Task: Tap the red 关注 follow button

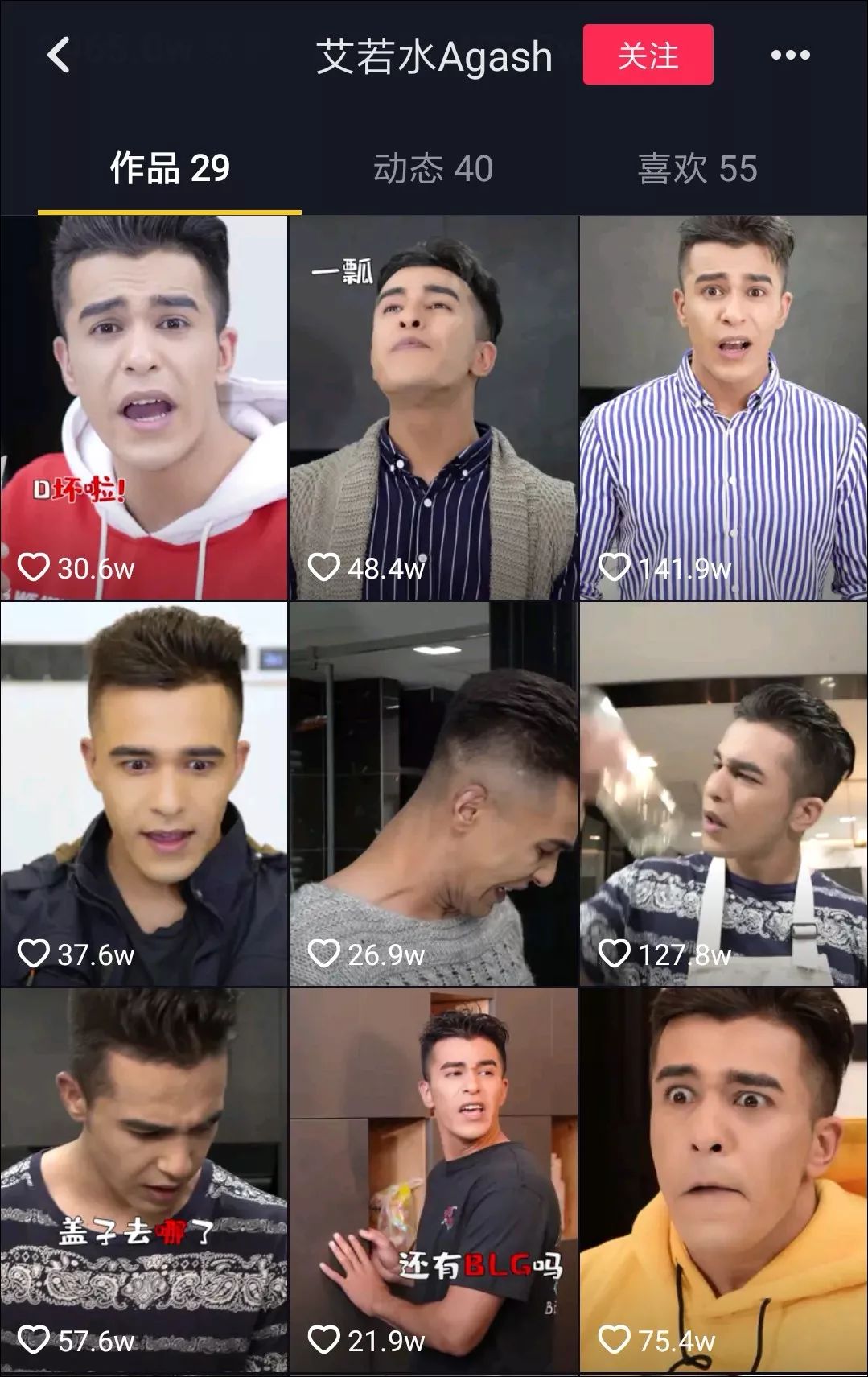Action: coord(648,55)
